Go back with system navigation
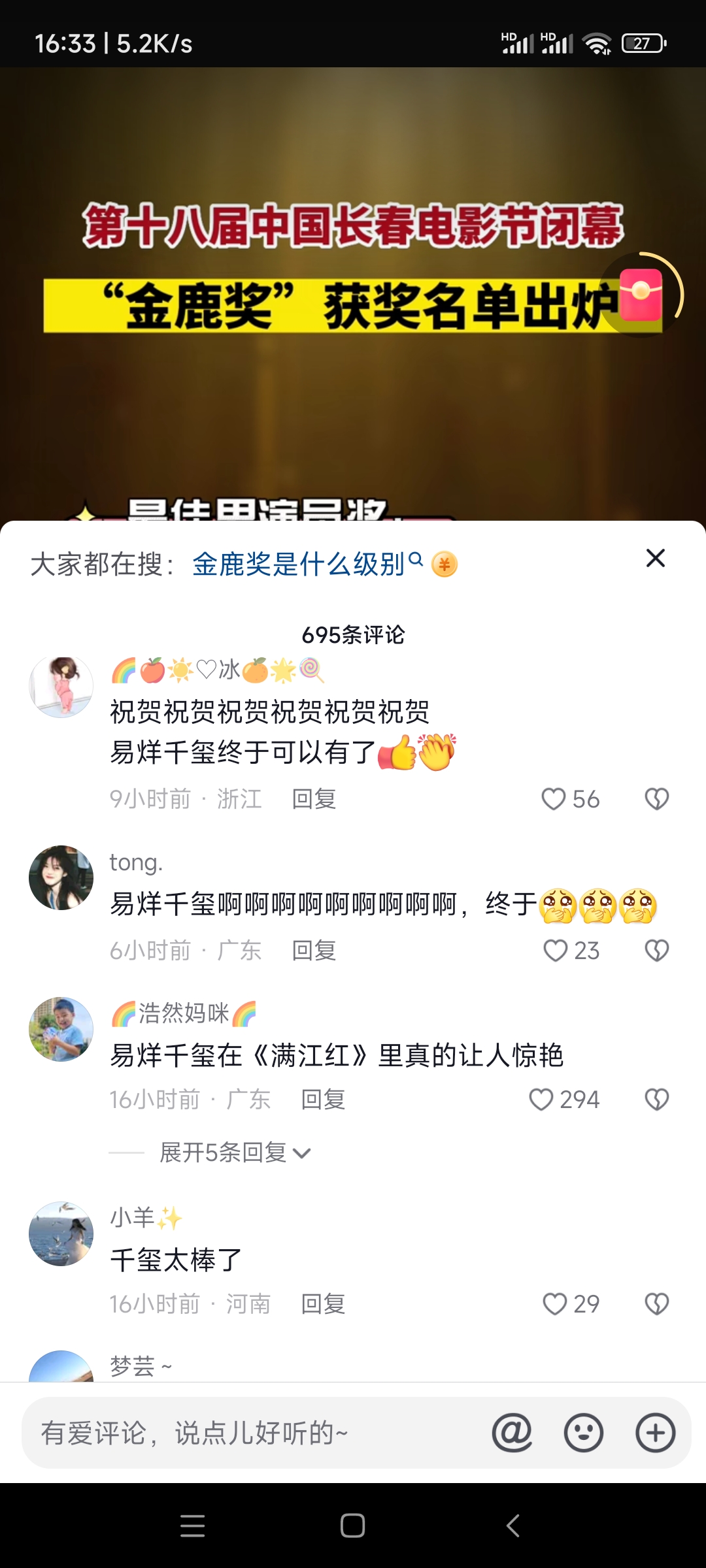Screen dimensions: 706x1568 click(x=513, y=1526)
